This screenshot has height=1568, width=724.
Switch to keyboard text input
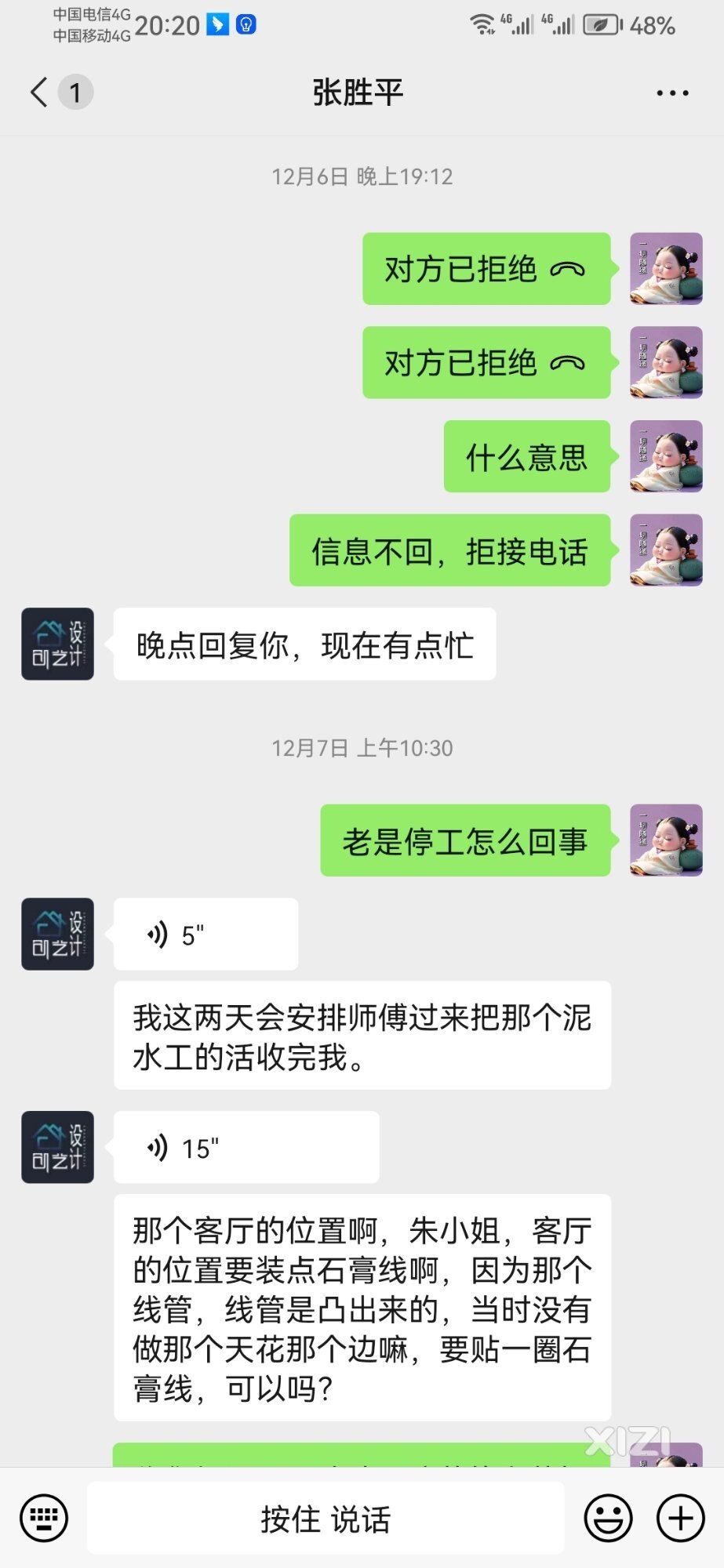(44, 1518)
